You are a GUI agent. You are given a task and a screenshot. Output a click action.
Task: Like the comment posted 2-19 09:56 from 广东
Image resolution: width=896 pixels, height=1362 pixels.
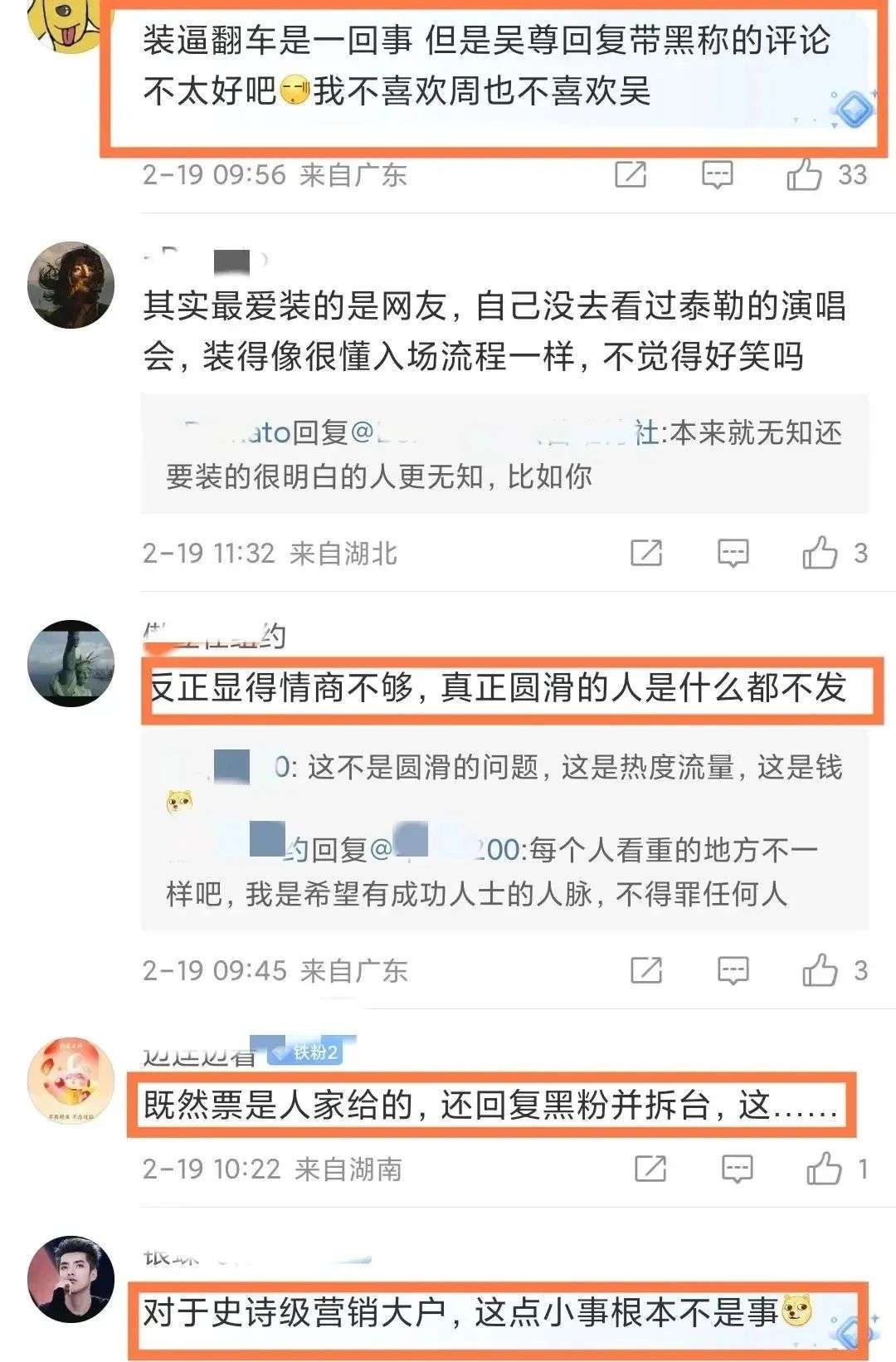tap(805, 174)
